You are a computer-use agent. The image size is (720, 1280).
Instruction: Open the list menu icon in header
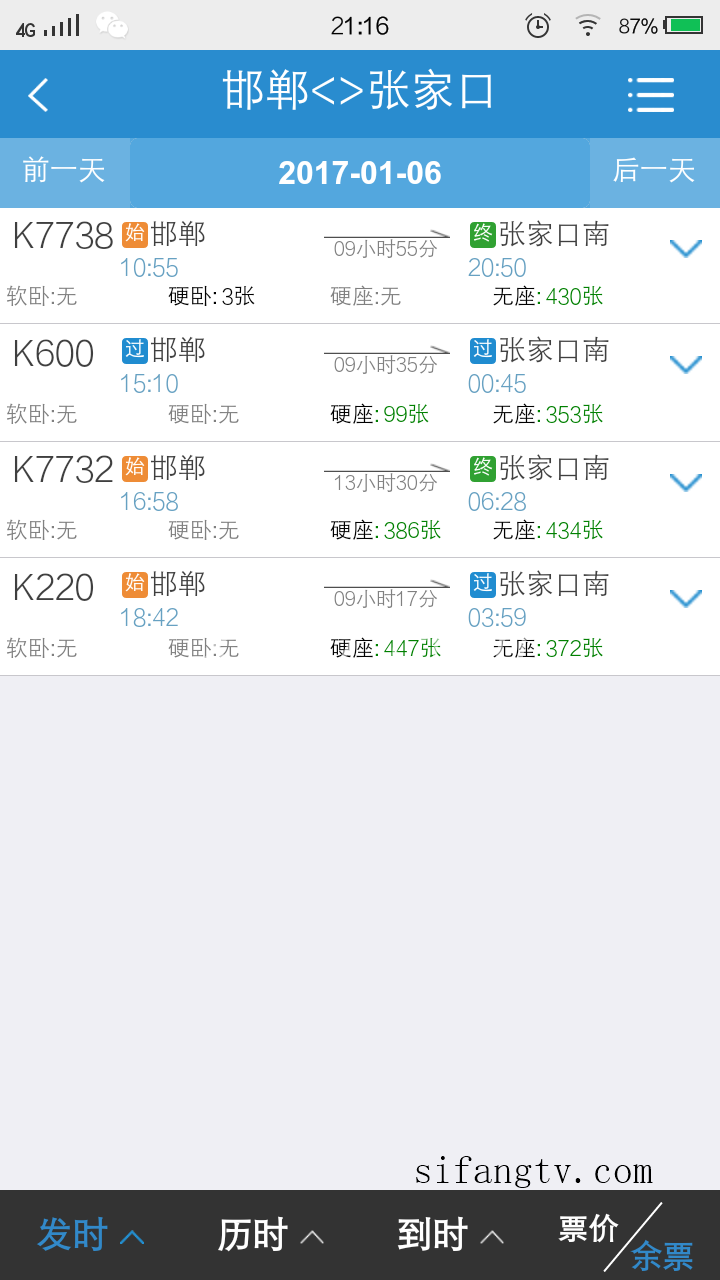pos(651,95)
